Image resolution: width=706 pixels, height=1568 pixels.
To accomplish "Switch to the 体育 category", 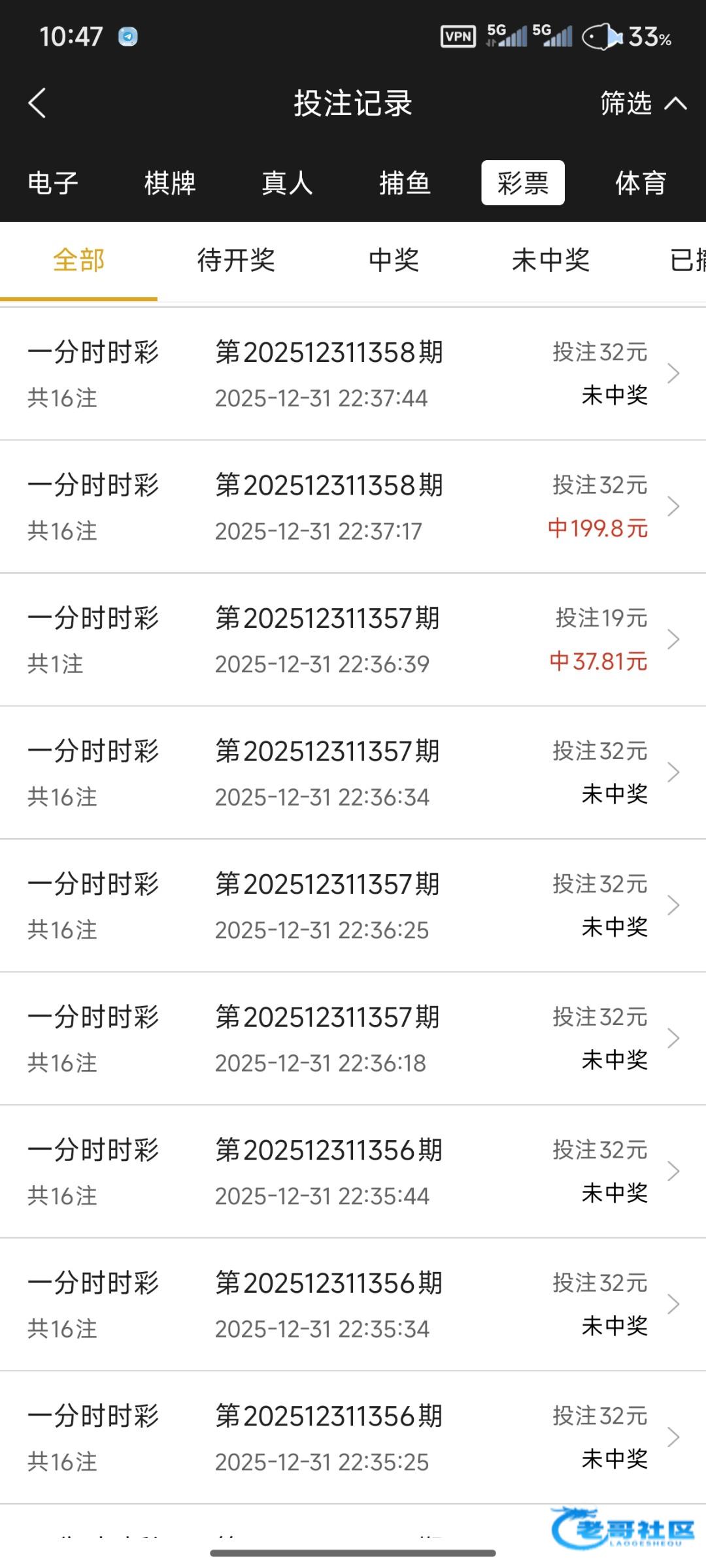I will [641, 183].
